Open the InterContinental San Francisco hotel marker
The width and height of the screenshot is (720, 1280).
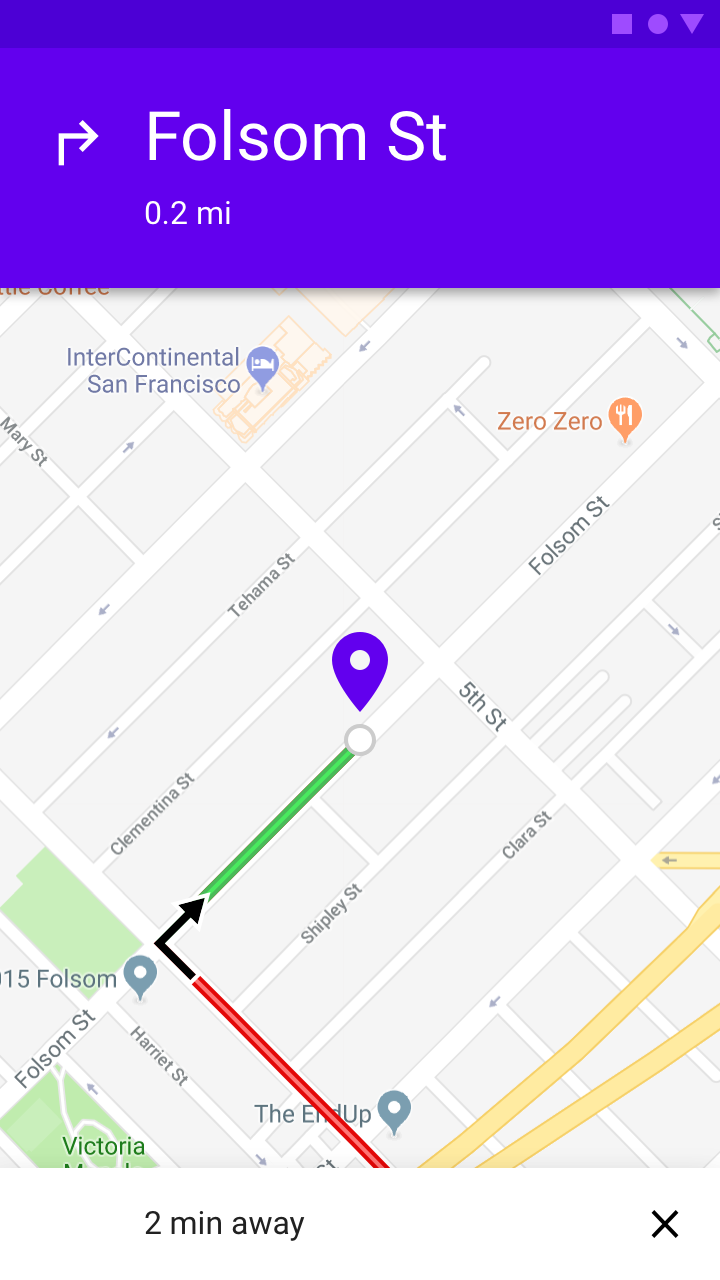click(x=263, y=367)
